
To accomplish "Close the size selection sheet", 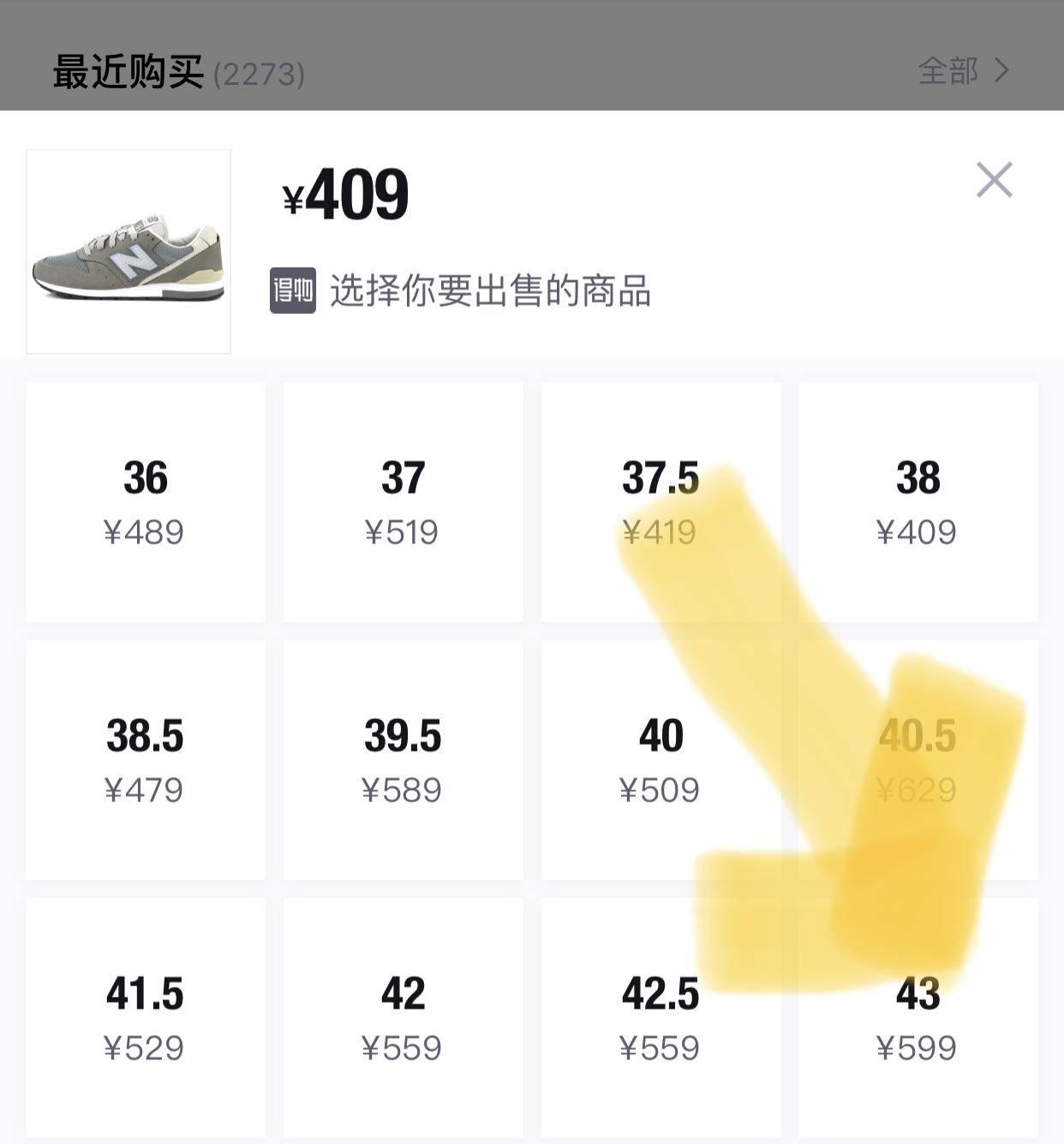I will [x=994, y=180].
